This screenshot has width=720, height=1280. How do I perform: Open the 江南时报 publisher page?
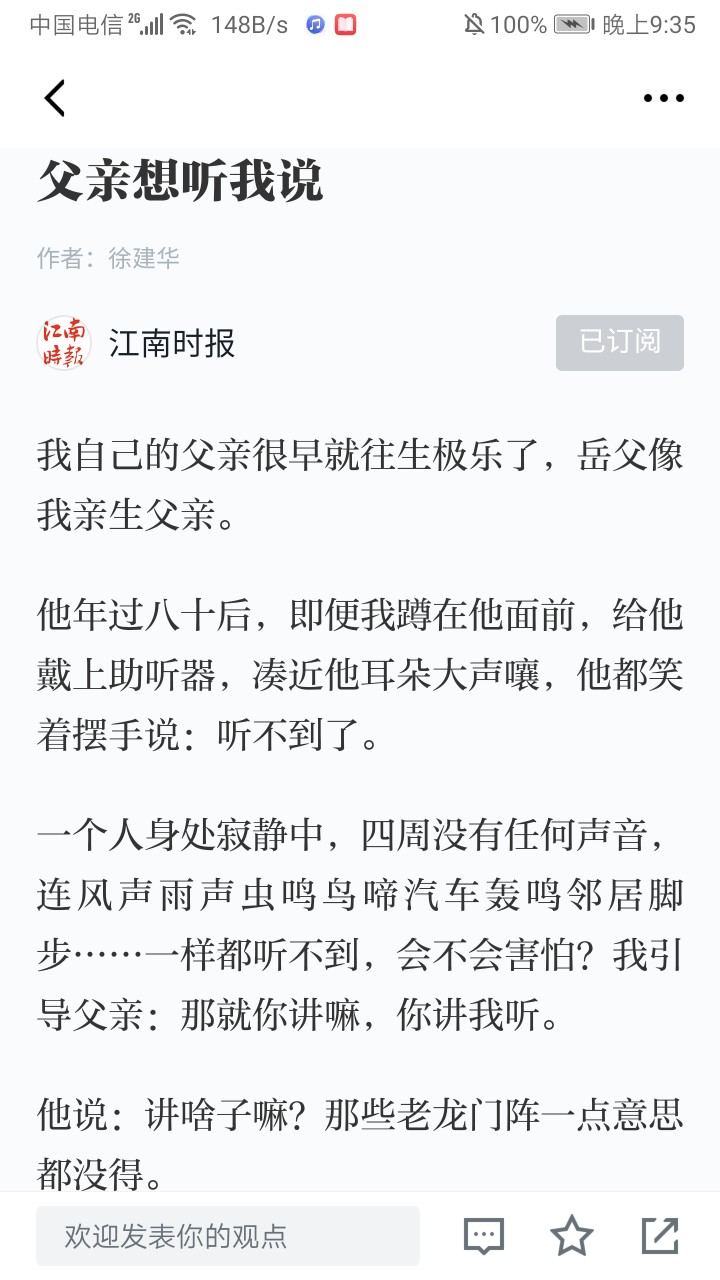click(x=172, y=343)
